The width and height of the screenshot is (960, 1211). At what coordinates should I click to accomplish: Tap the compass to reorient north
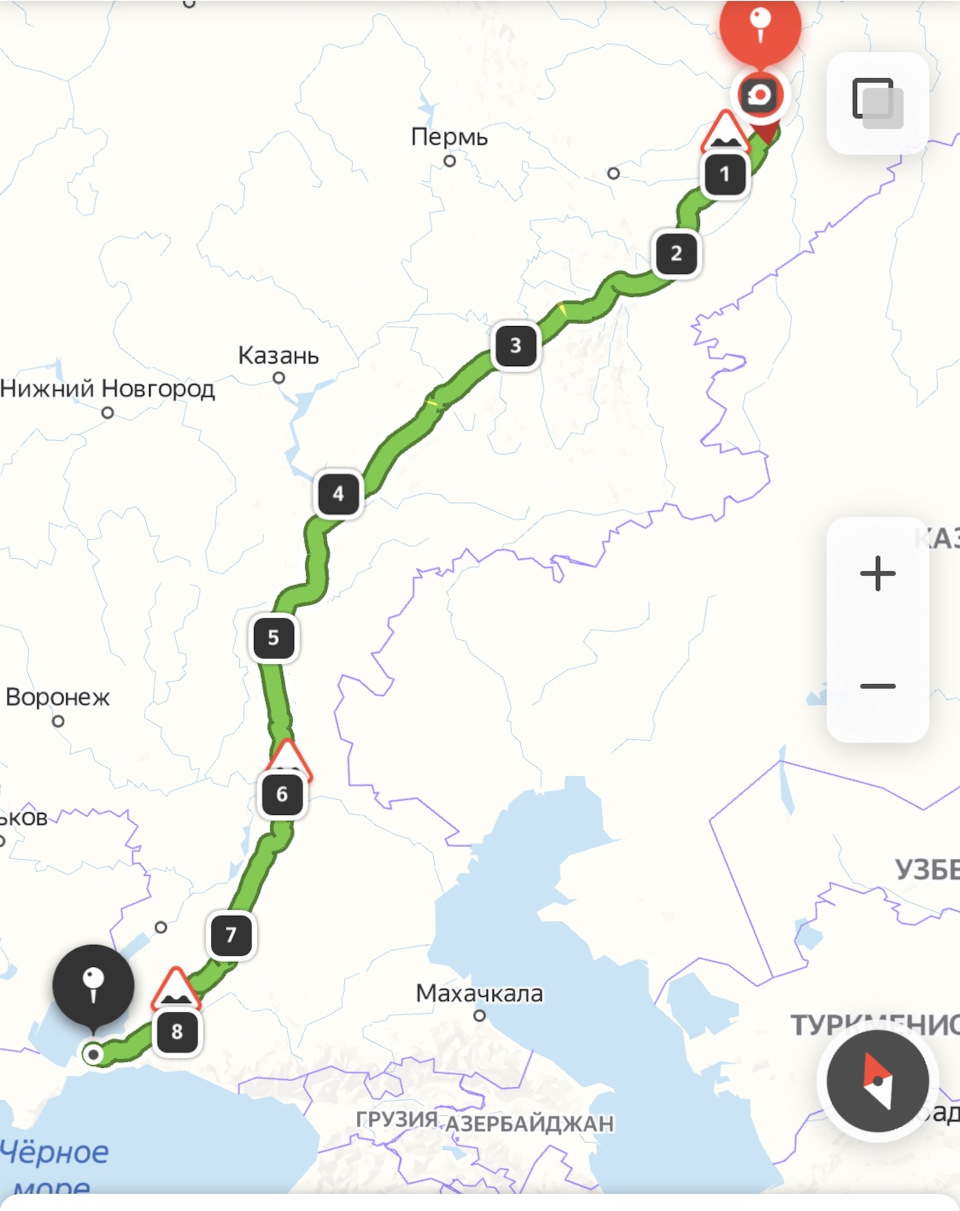pos(877,1081)
